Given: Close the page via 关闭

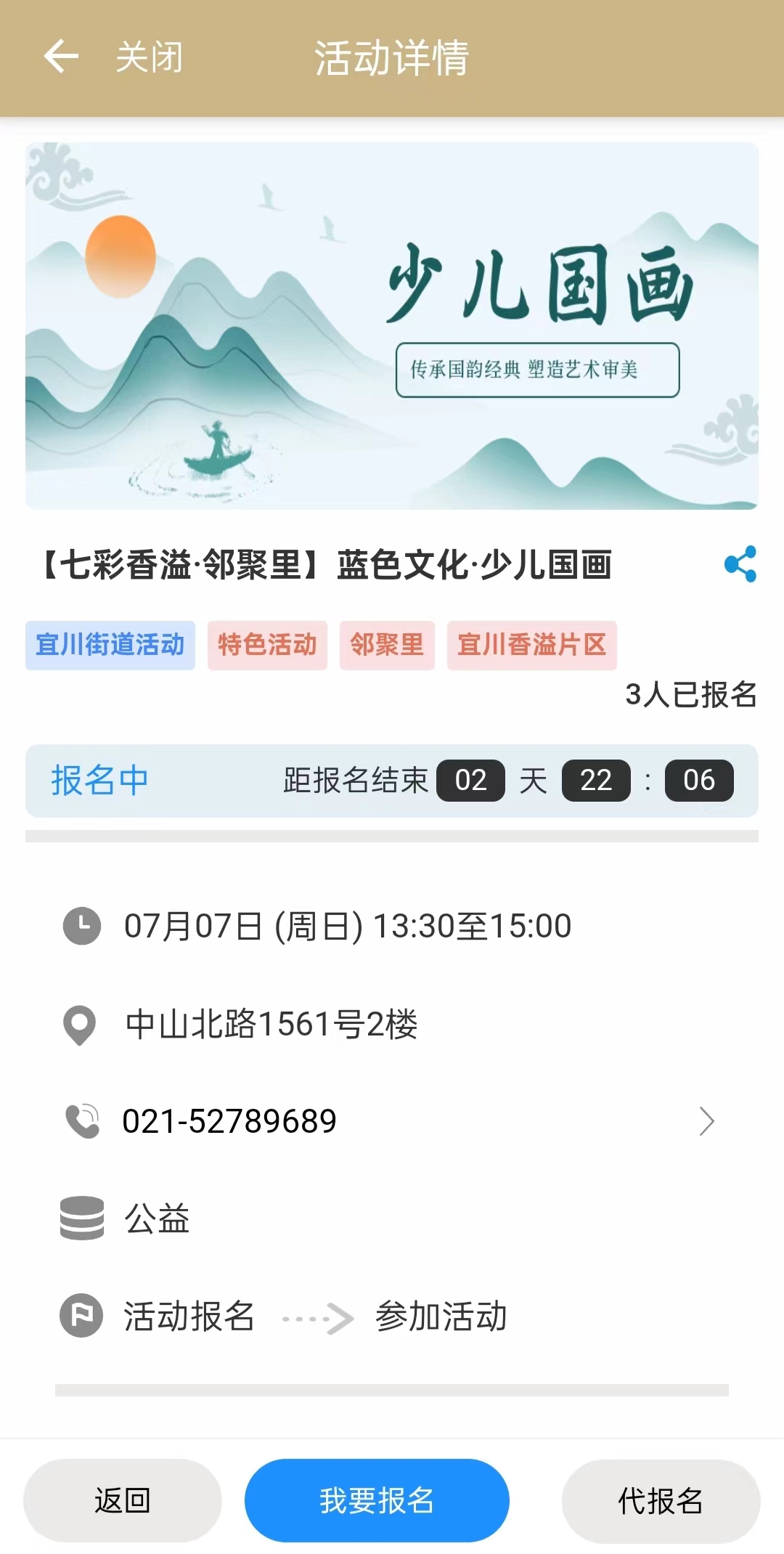Looking at the screenshot, I should 150,57.
